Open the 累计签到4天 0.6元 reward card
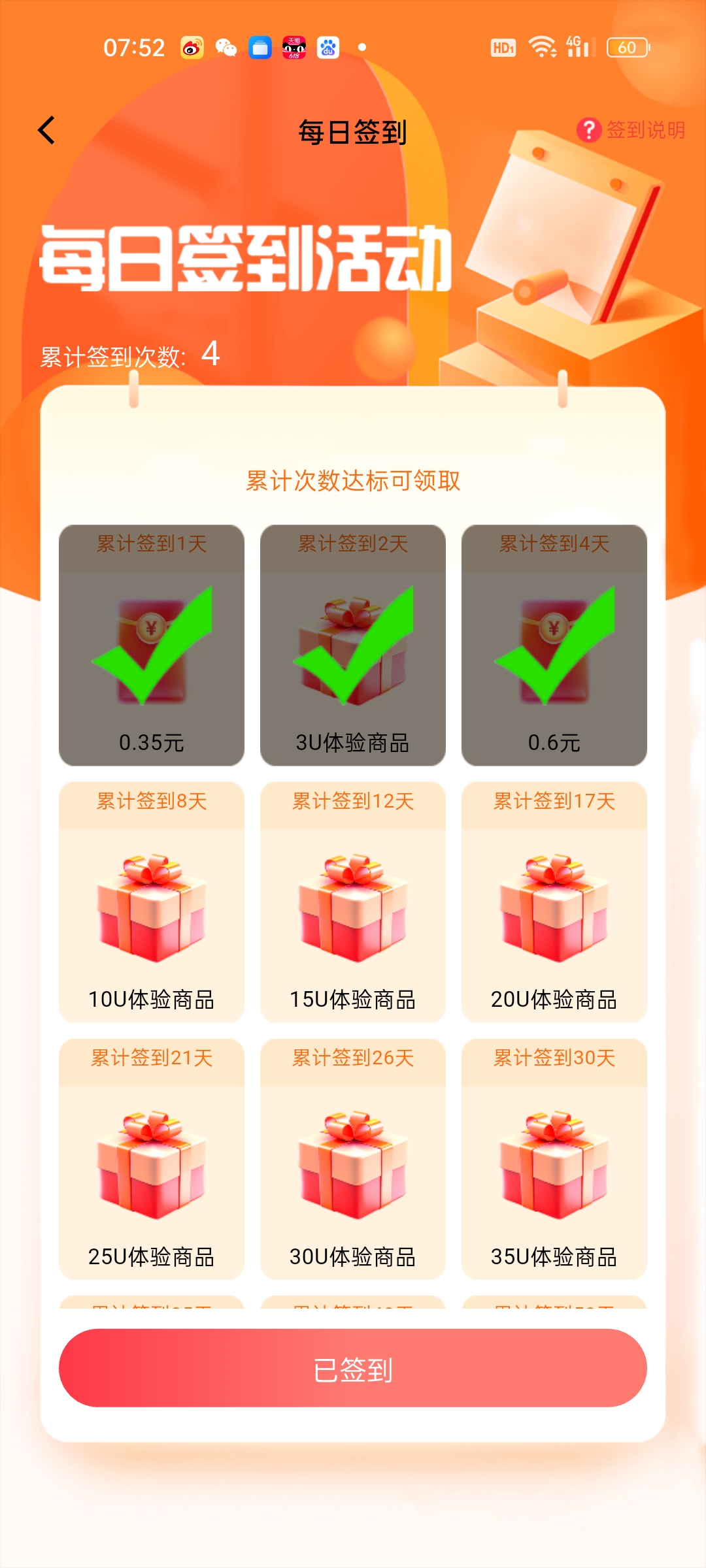 tap(554, 645)
